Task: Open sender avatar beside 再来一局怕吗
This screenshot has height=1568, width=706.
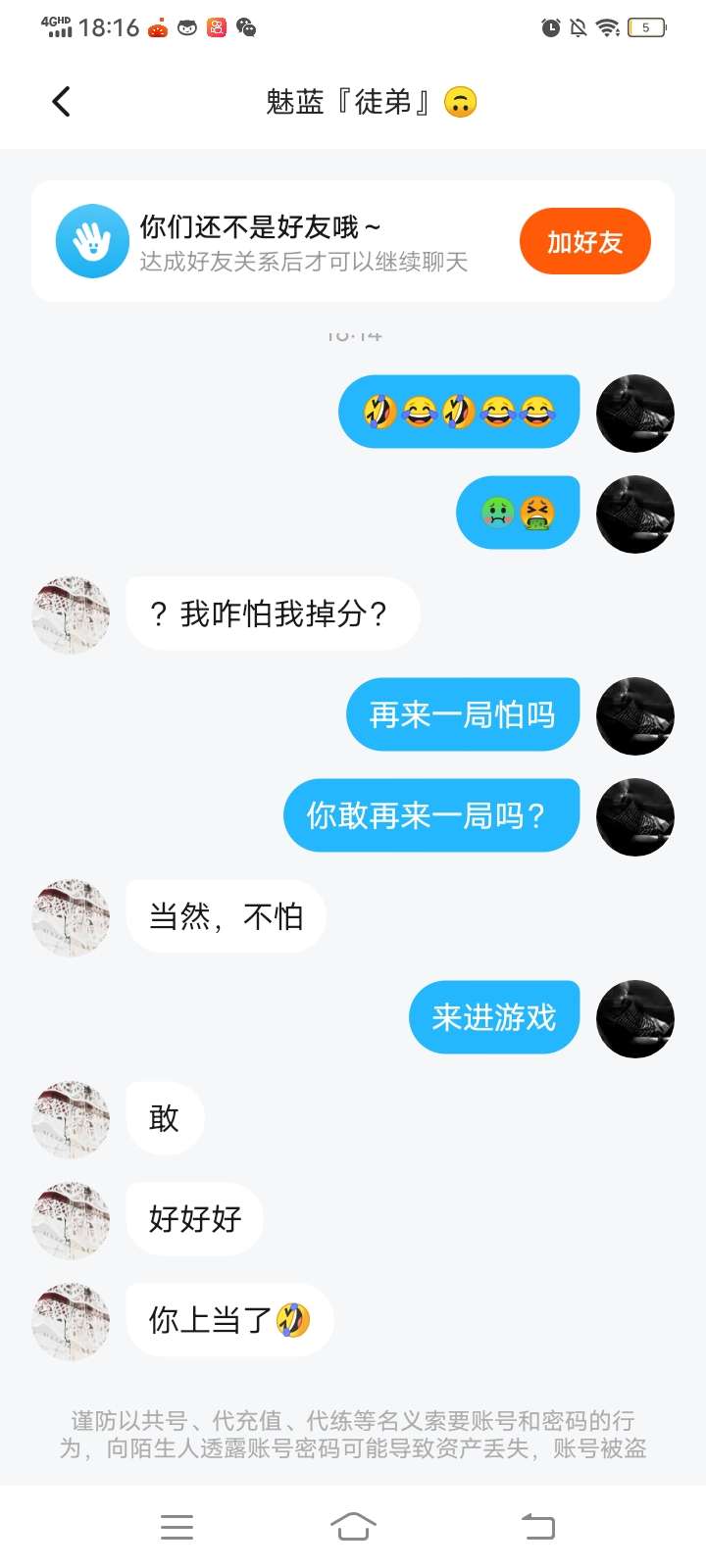Action: click(x=635, y=716)
